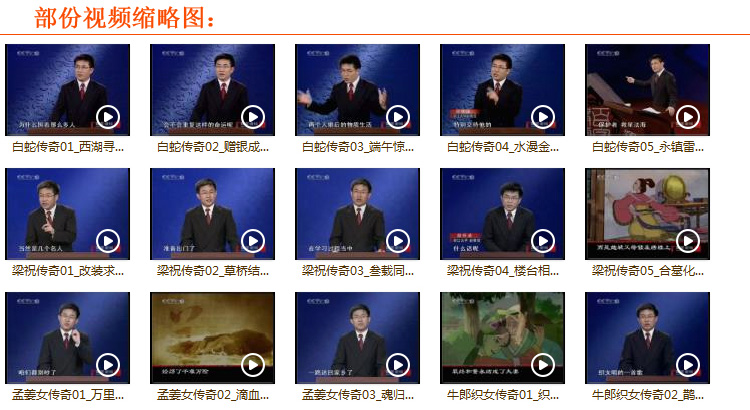Play 白蛇传奇05_永镇雷 video

647,90
